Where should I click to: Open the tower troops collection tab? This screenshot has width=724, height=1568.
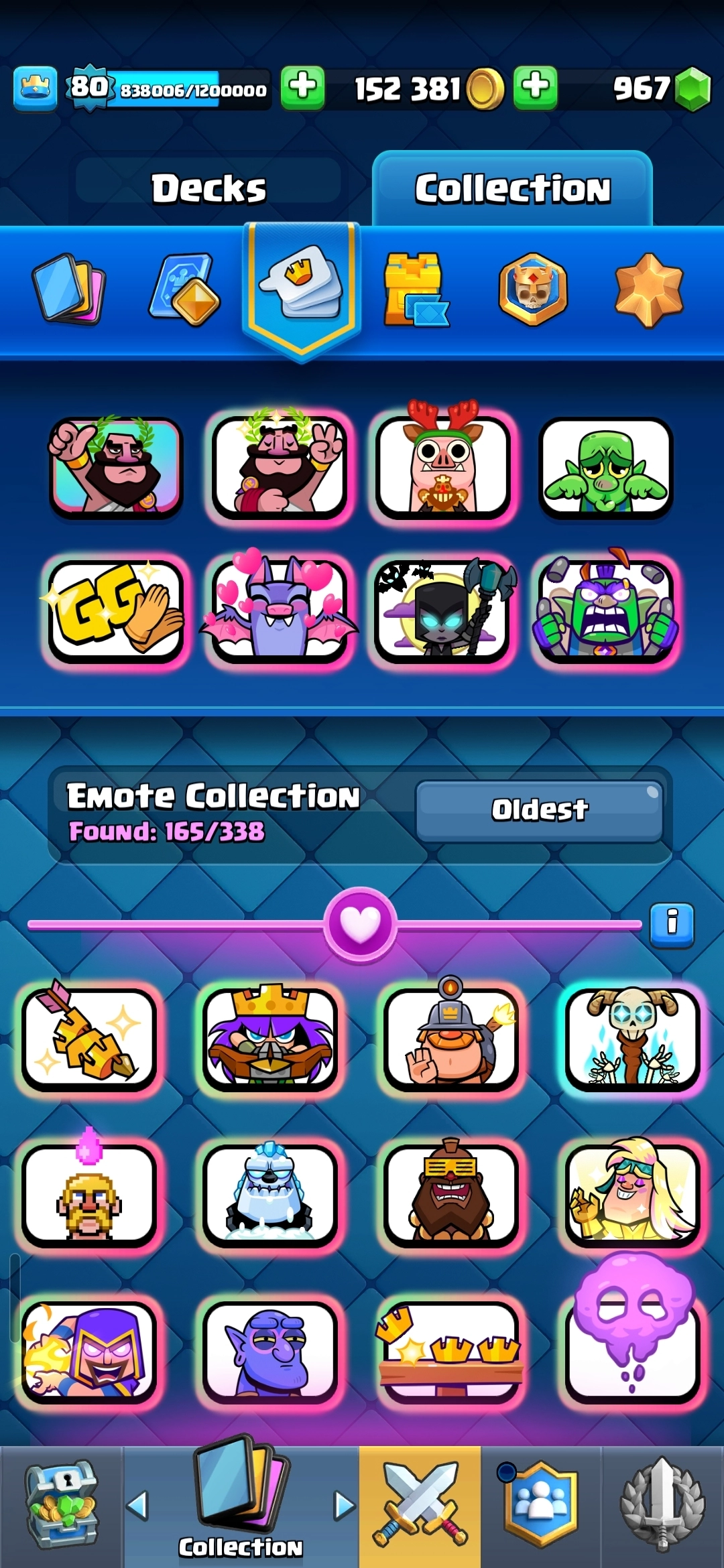(416, 289)
